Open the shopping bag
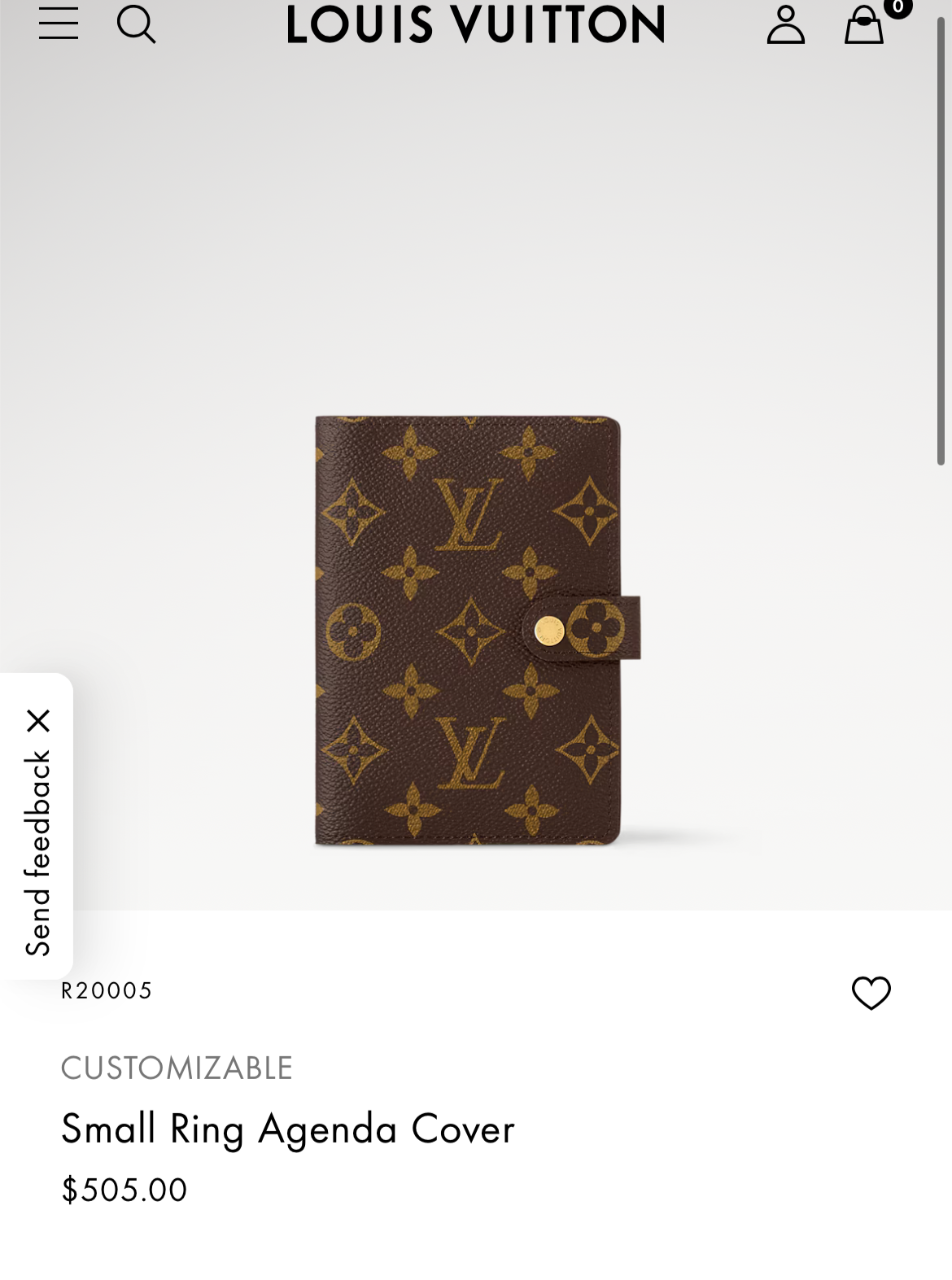The image size is (952, 1280). [x=864, y=26]
